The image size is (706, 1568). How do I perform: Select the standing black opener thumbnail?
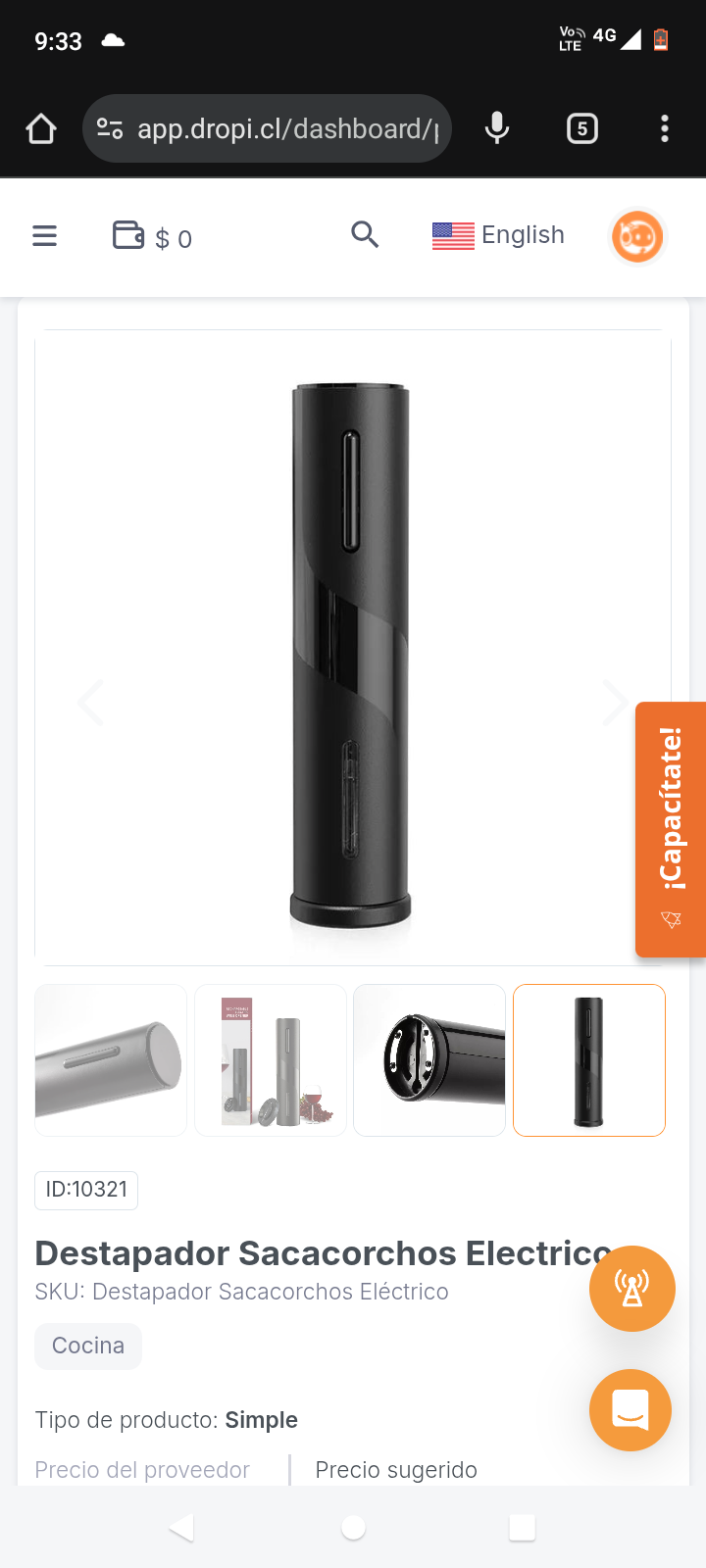589,1060
